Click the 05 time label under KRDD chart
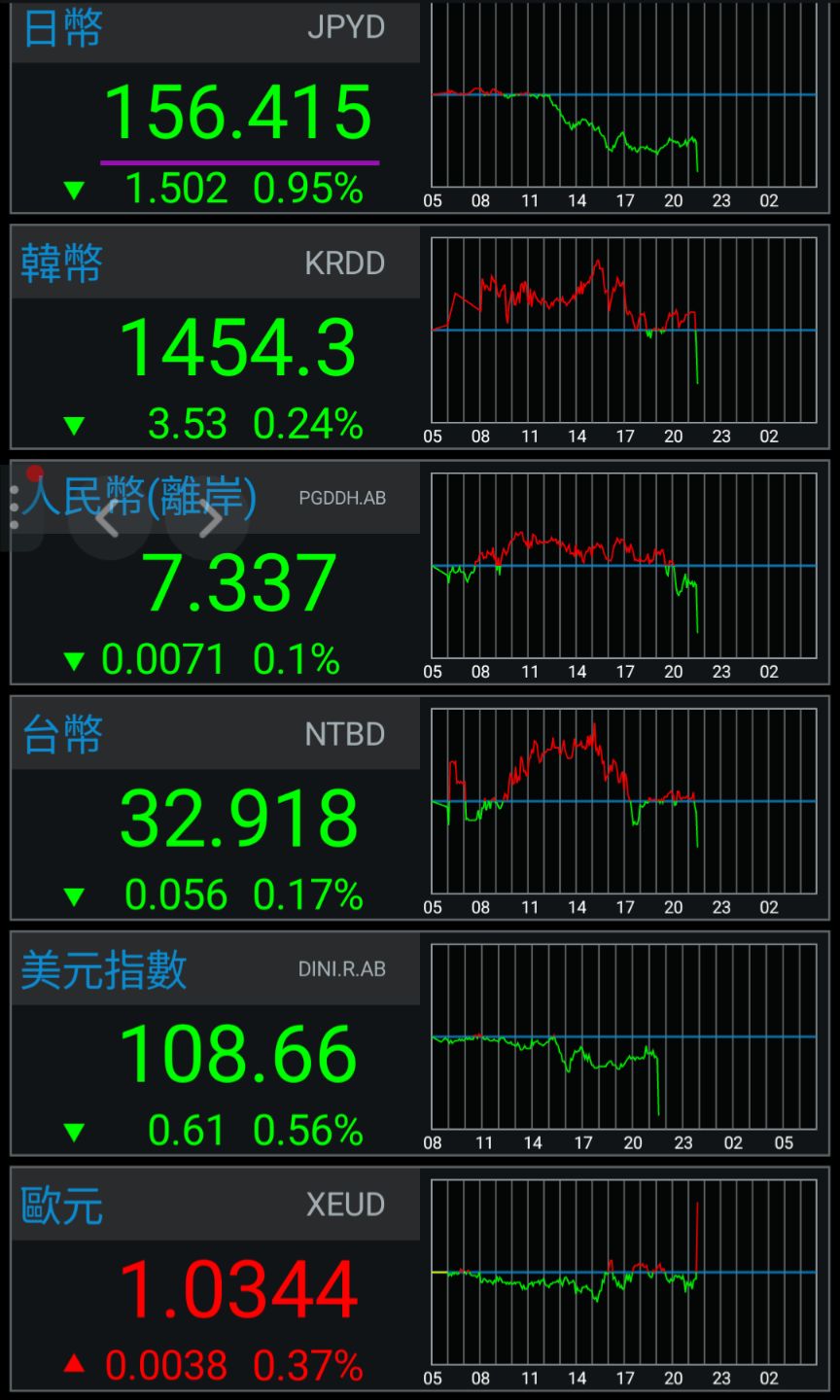 pos(434,437)
